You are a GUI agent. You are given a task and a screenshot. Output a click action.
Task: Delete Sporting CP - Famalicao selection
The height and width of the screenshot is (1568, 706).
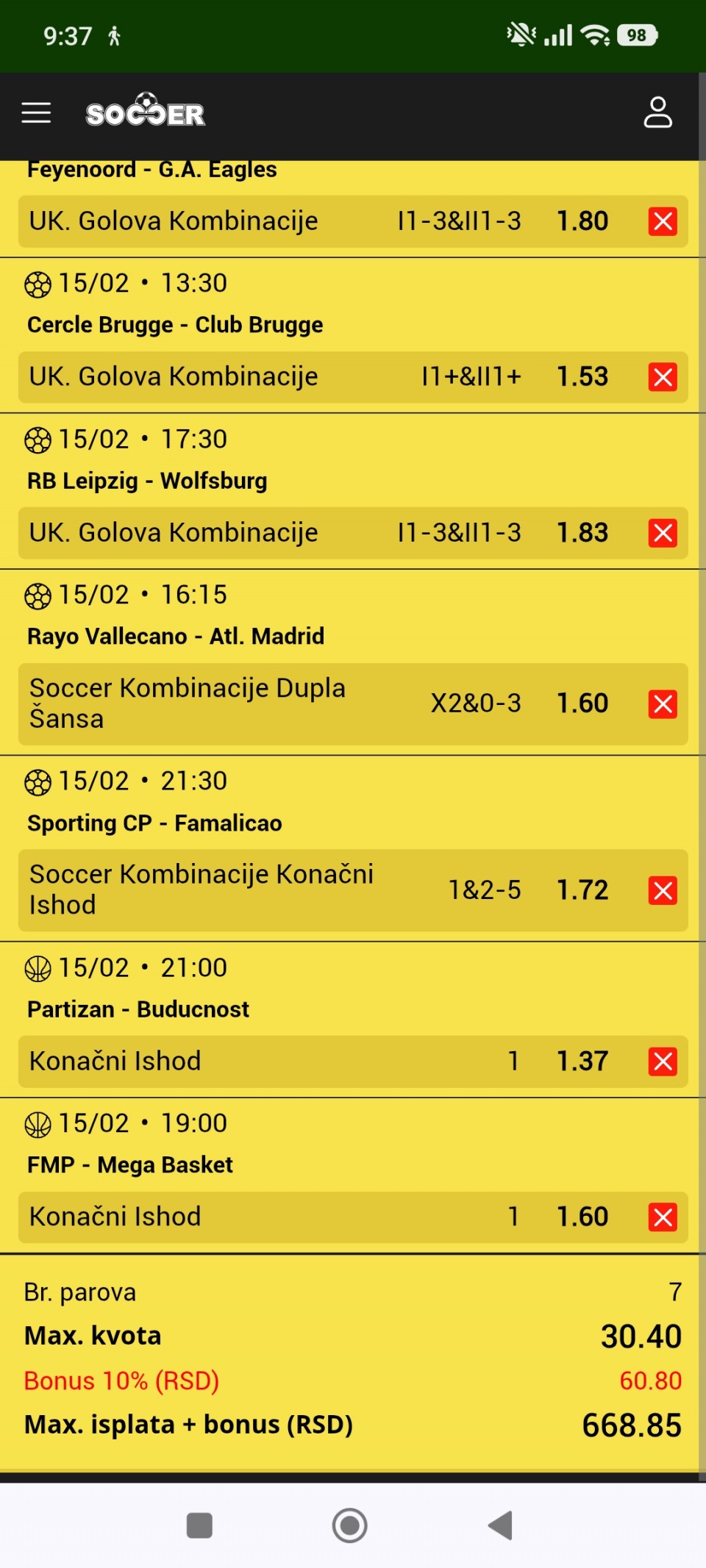[x=663, y=891]
